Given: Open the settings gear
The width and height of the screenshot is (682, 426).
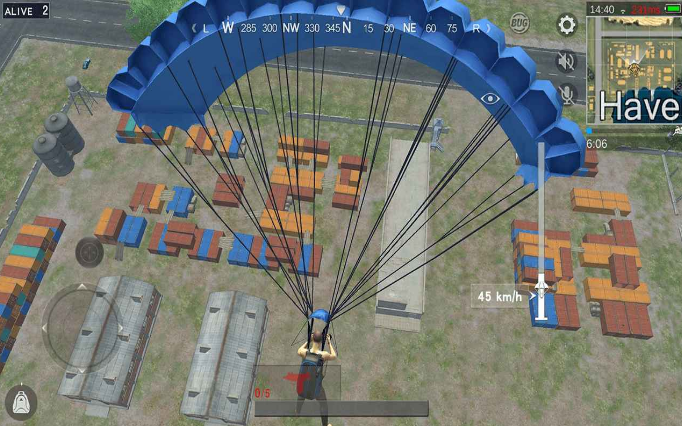Looking at the screenshot, I should pyautogui.click(x=567, y=25).
